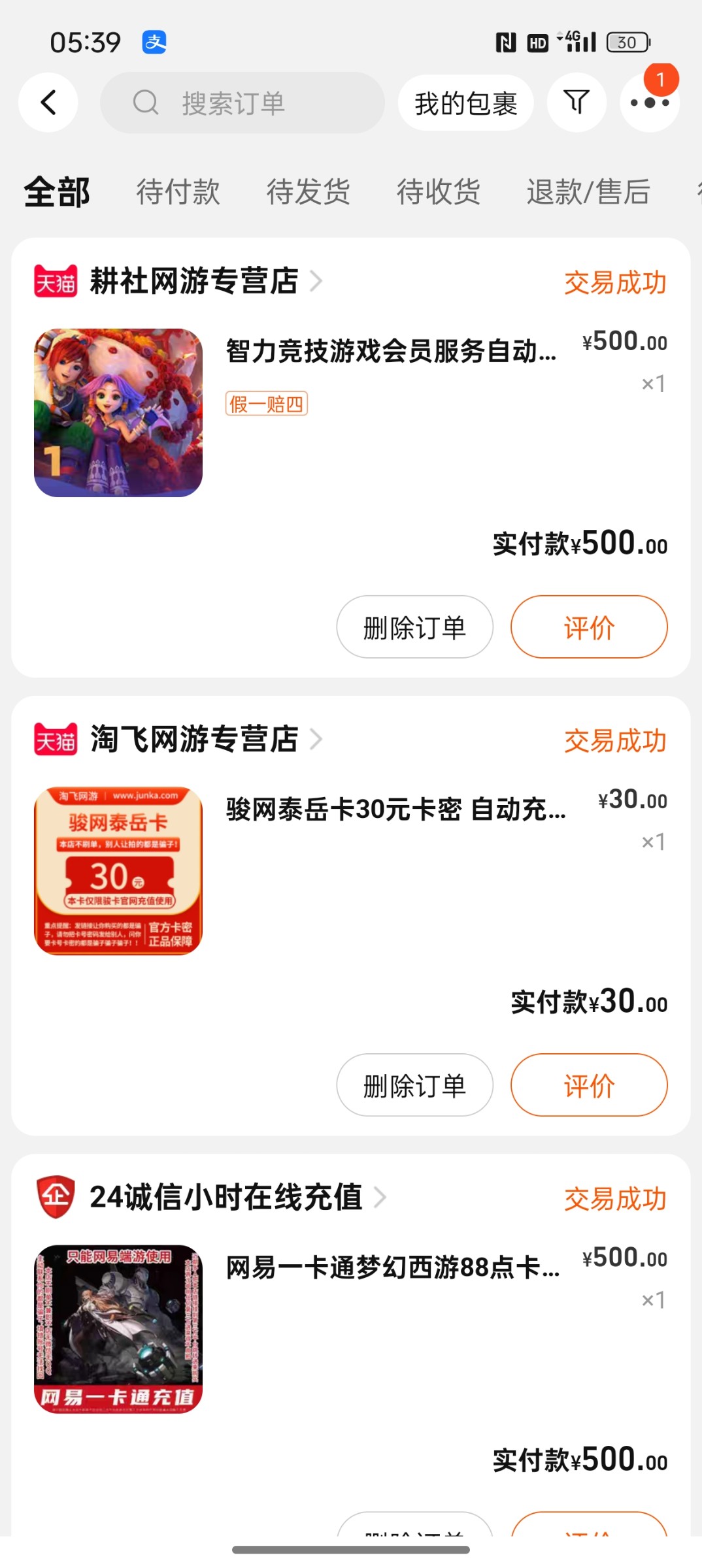Tap the 搜索订单 search field
The width and height of the screenshot is (702, 1568).
click(242, 103)
